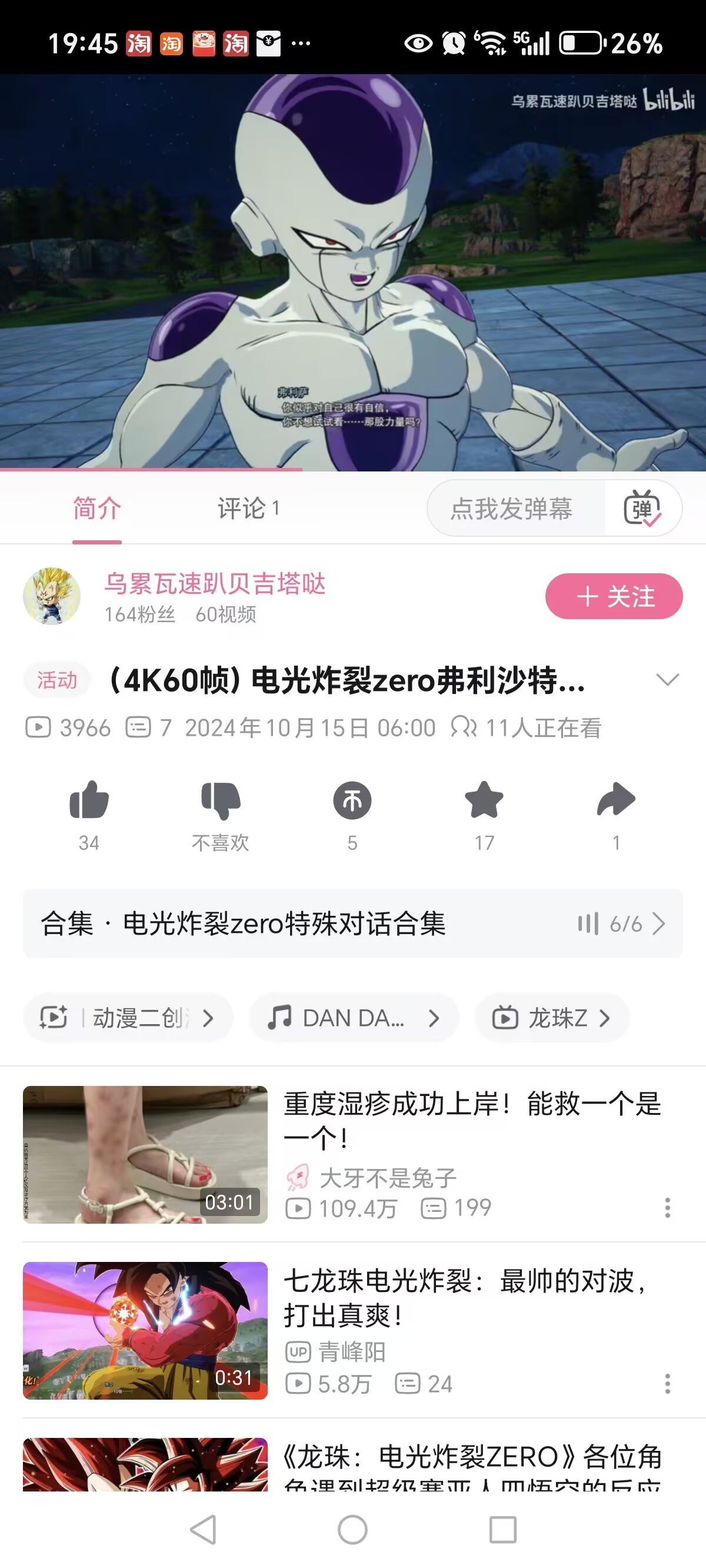Like this video with thumbs up

(x=89, y=800)
